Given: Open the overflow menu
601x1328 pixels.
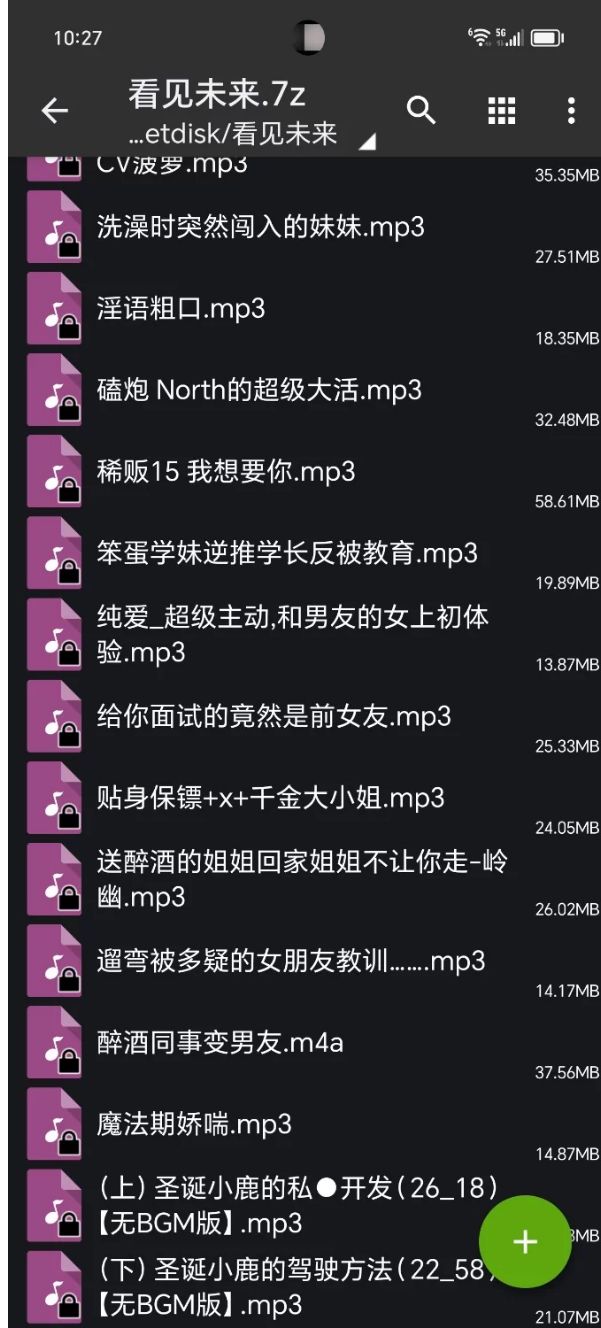Looking at the screenshot, I should [571, 112].
